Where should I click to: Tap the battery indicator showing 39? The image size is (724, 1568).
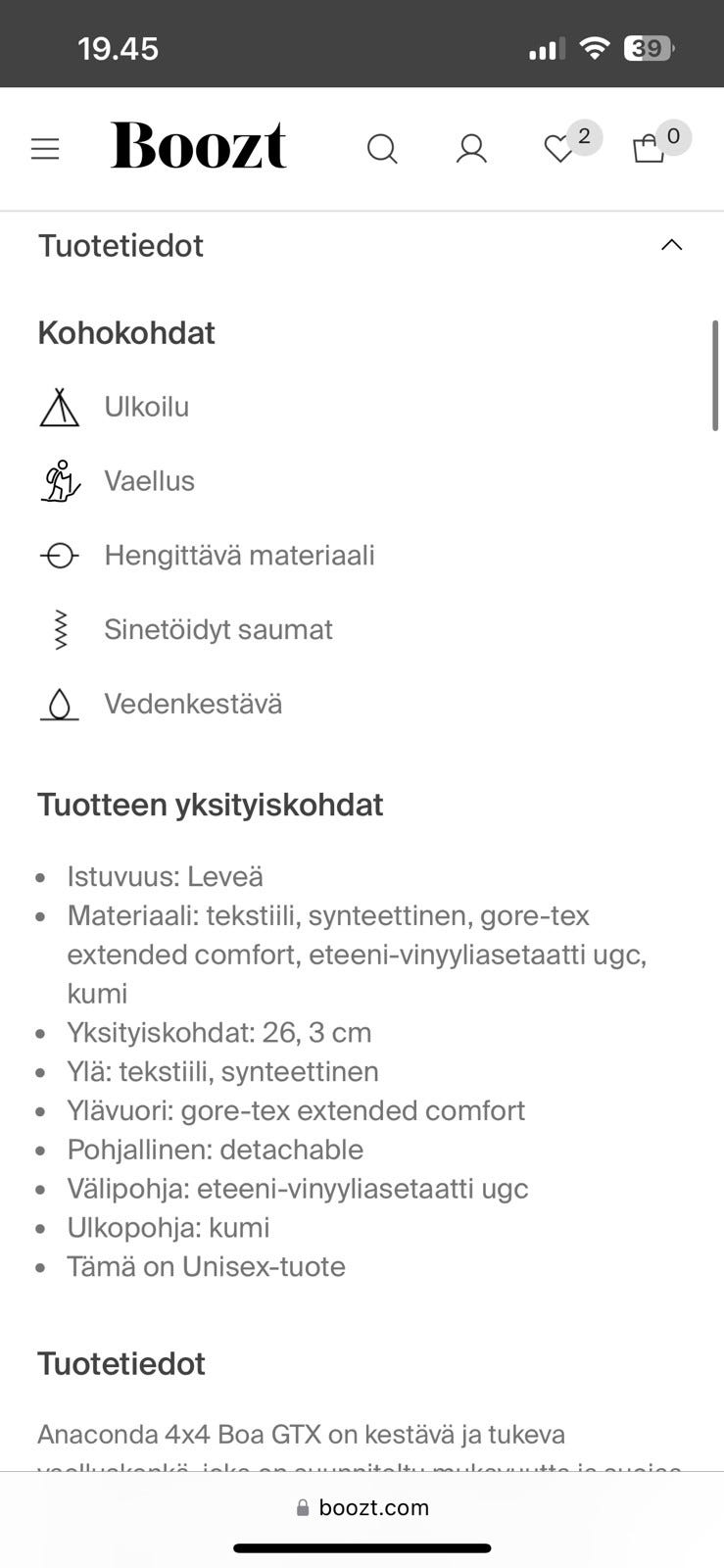pos(649,46)
